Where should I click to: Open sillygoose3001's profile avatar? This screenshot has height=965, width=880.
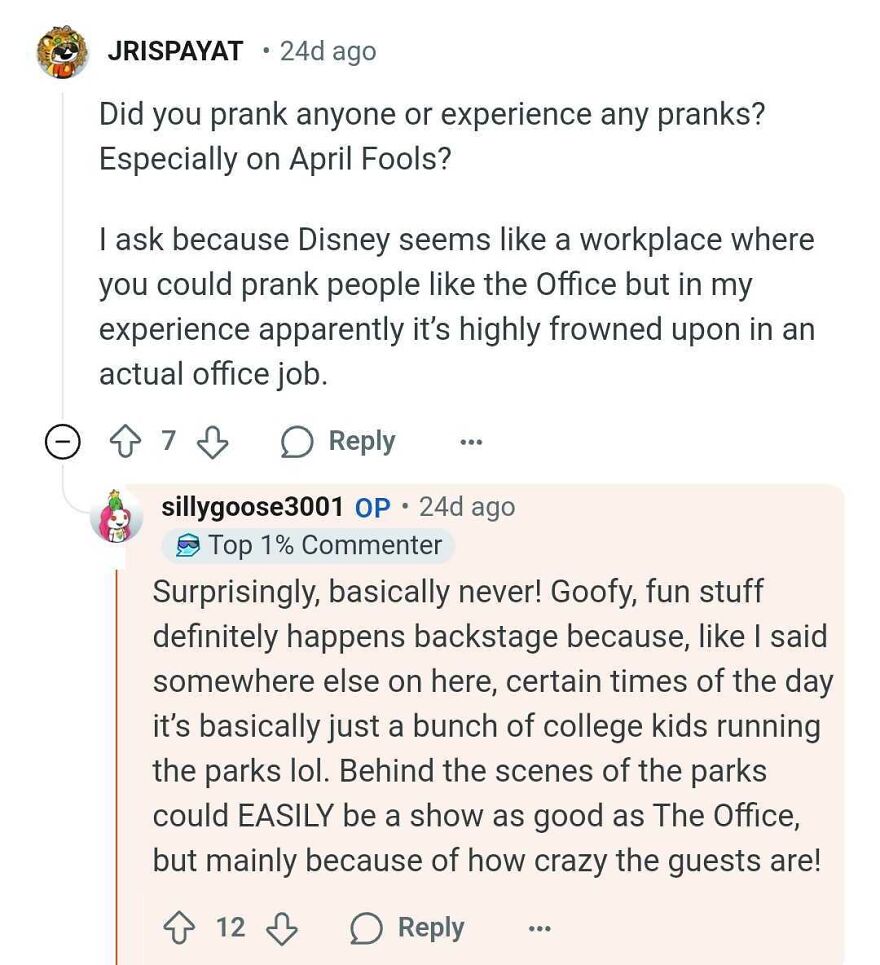tap(116, 517)
